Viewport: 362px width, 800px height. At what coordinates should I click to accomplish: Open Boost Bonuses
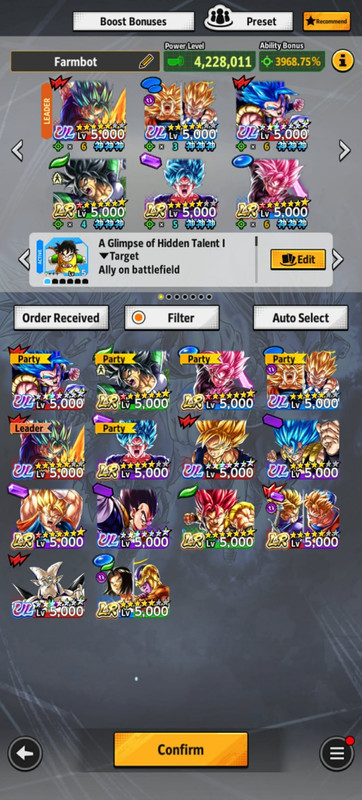point(133,21)
